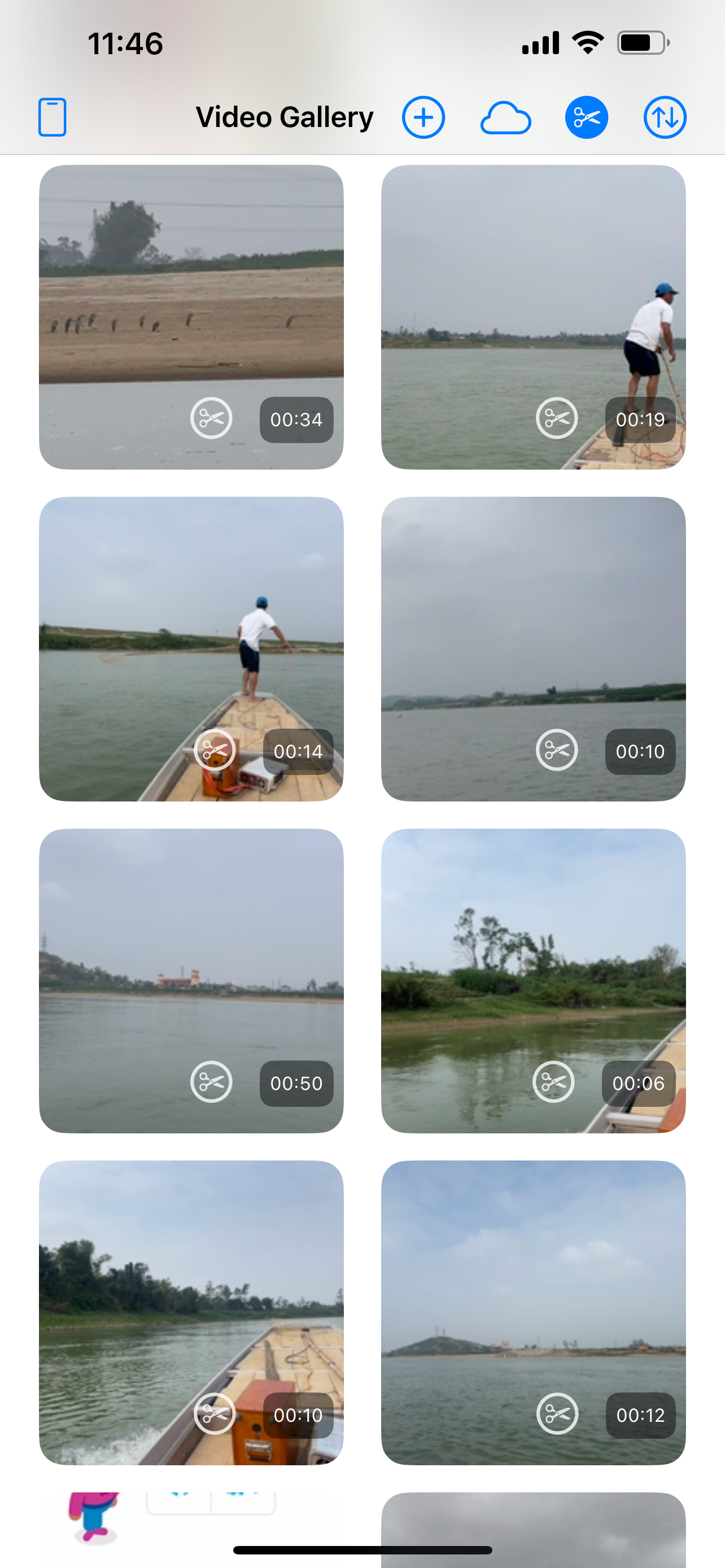
Task: Open the cloud storage option
Action: click(505, 118)
